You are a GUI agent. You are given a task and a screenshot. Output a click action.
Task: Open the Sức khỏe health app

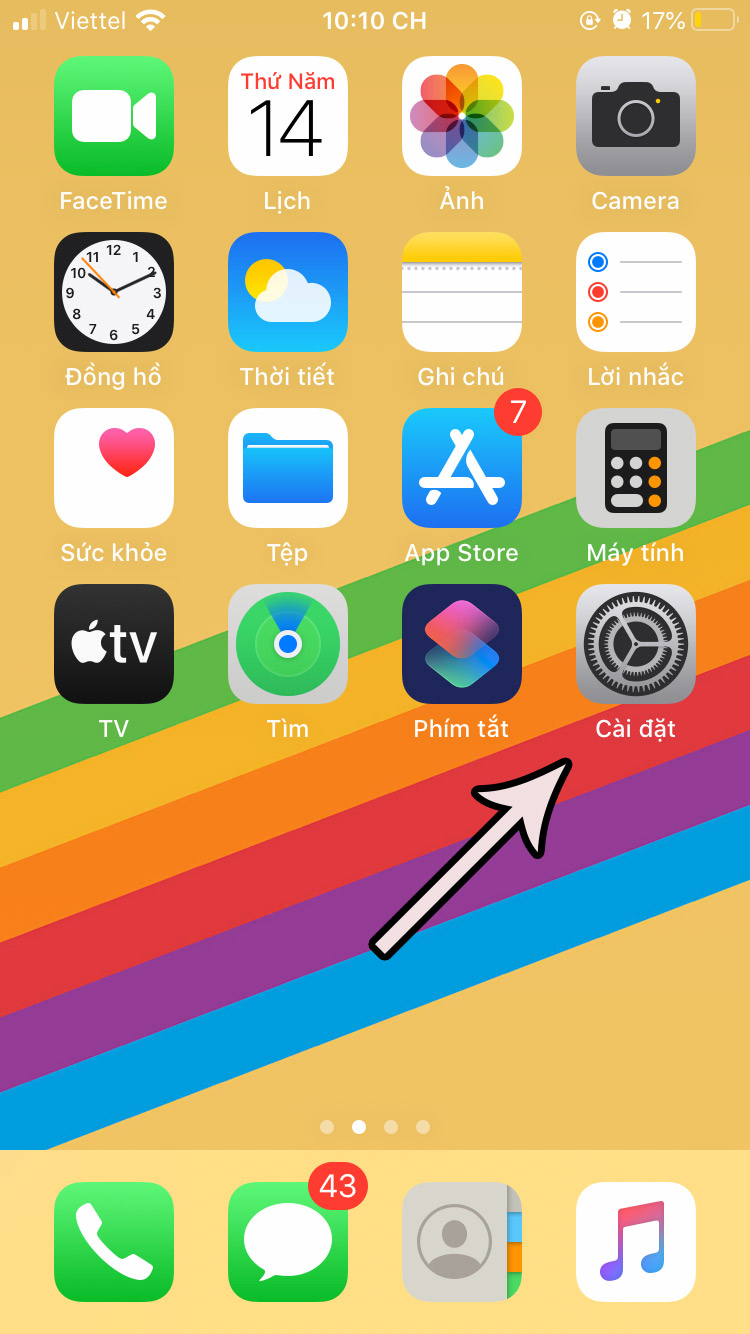click(x=114, y=468)
